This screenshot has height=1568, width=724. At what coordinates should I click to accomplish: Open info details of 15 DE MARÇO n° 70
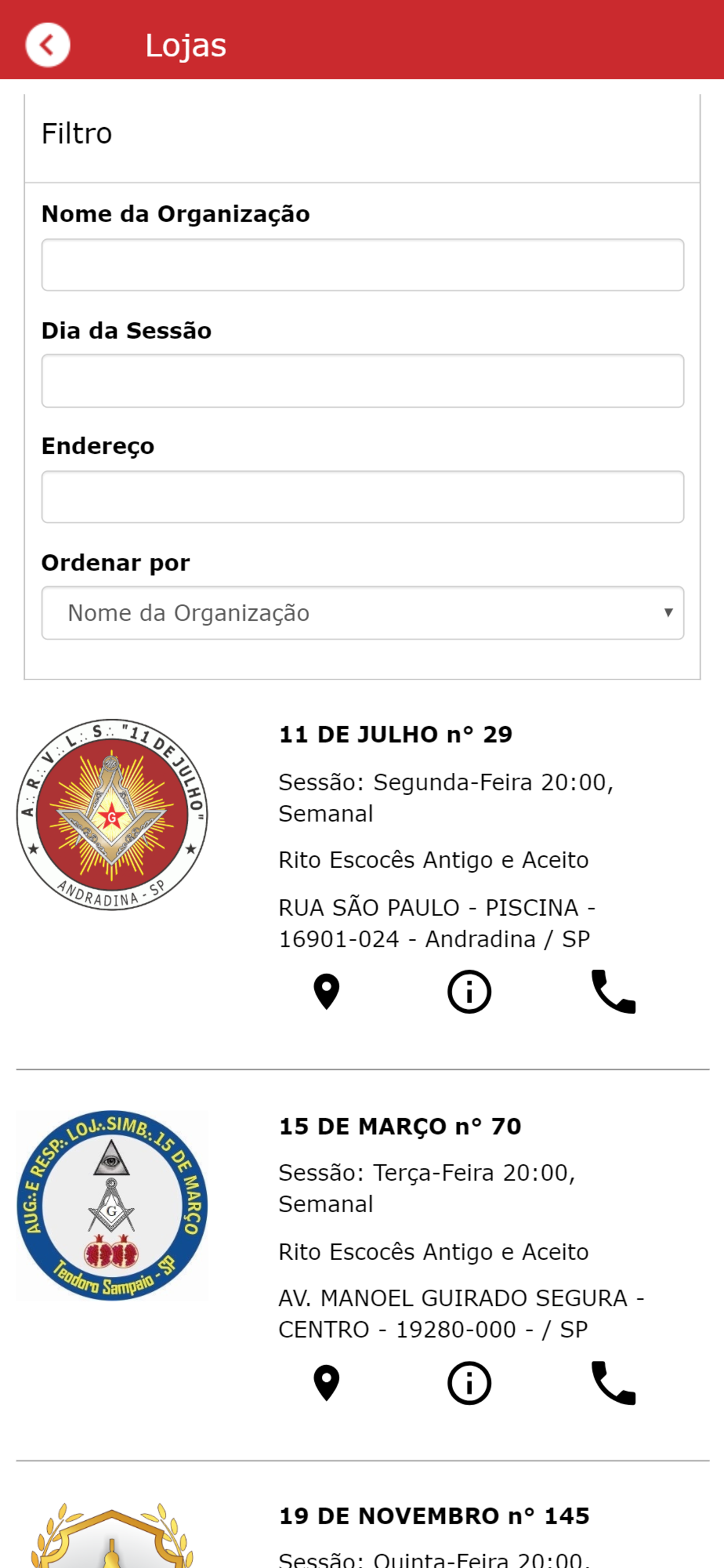[469, 1383]
